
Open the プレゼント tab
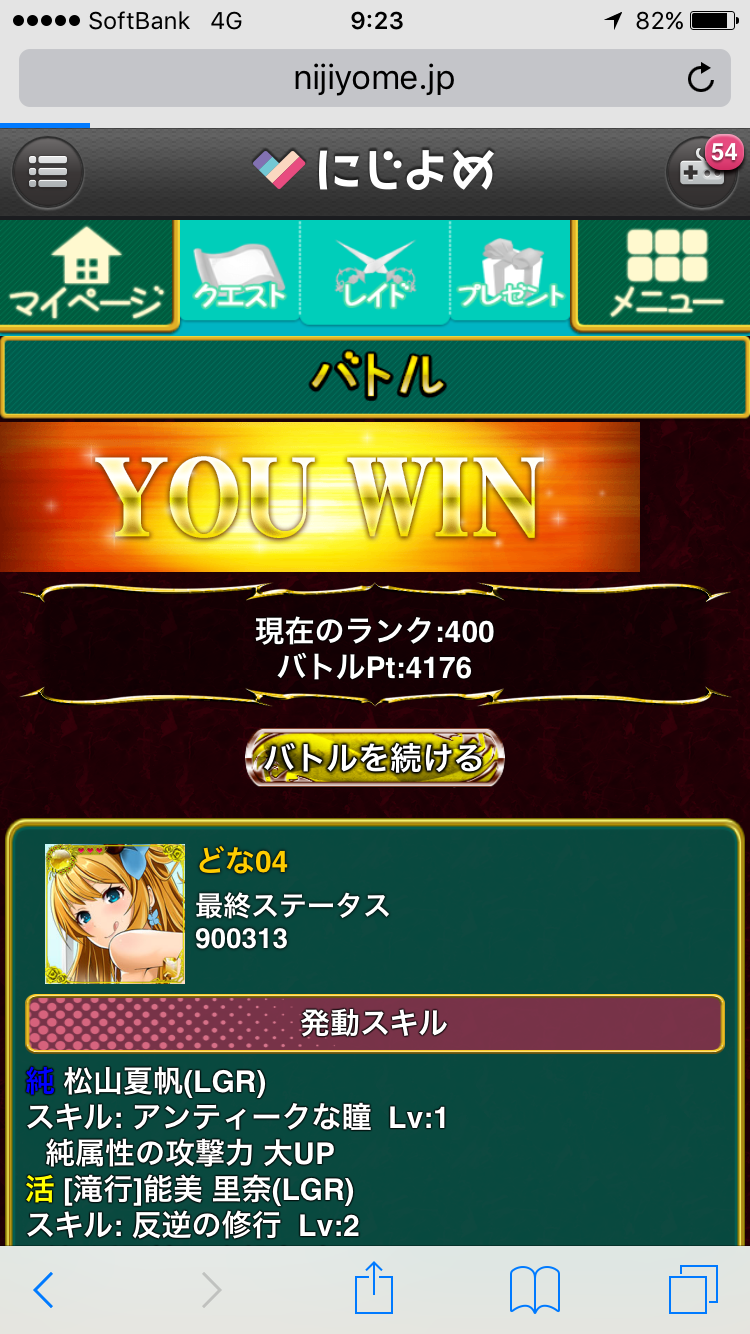[x=511, y=272]
